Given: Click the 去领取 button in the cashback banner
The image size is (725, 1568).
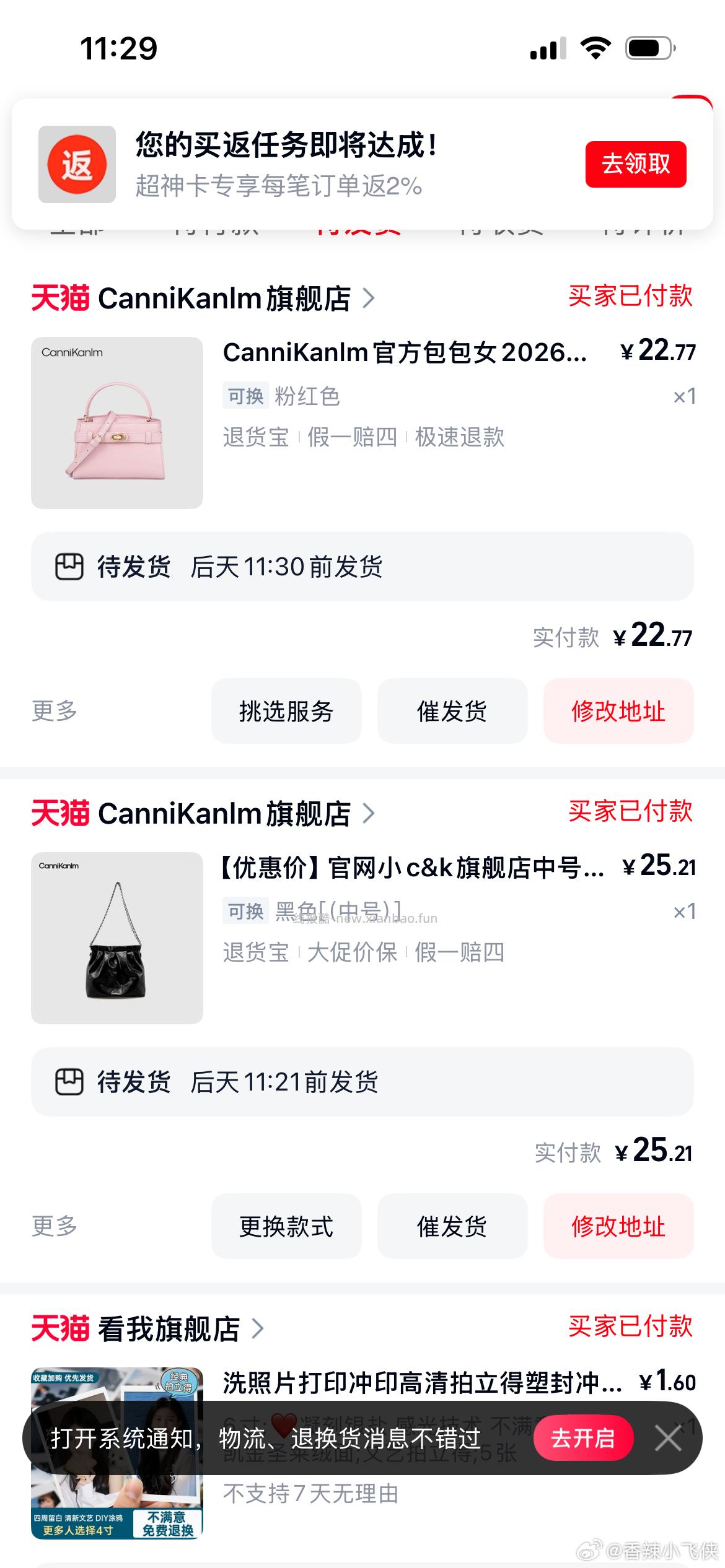Looking at the screenshot, I should coord(635,163).
